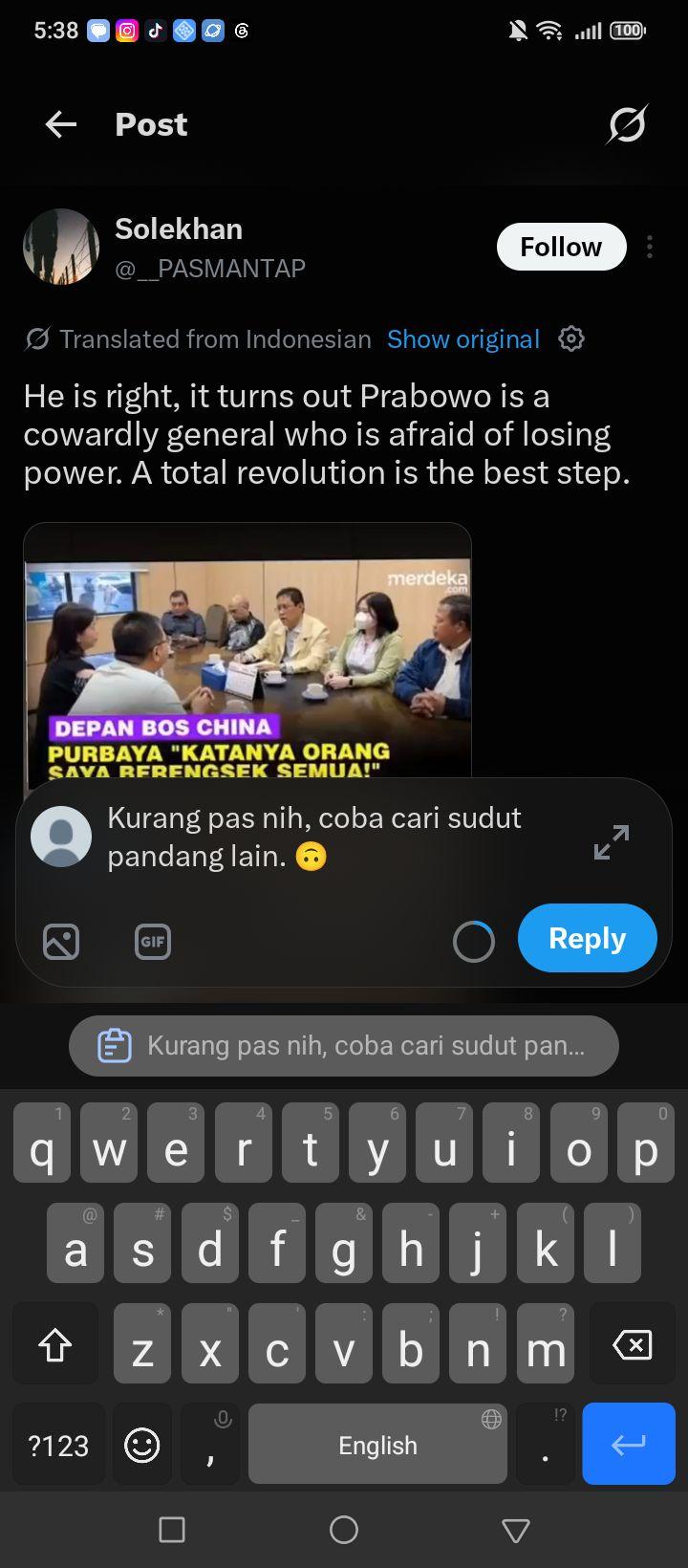Open the translation settings gear
The width and height of the screenshot is (688, 1568).
(x=571, y=338)
